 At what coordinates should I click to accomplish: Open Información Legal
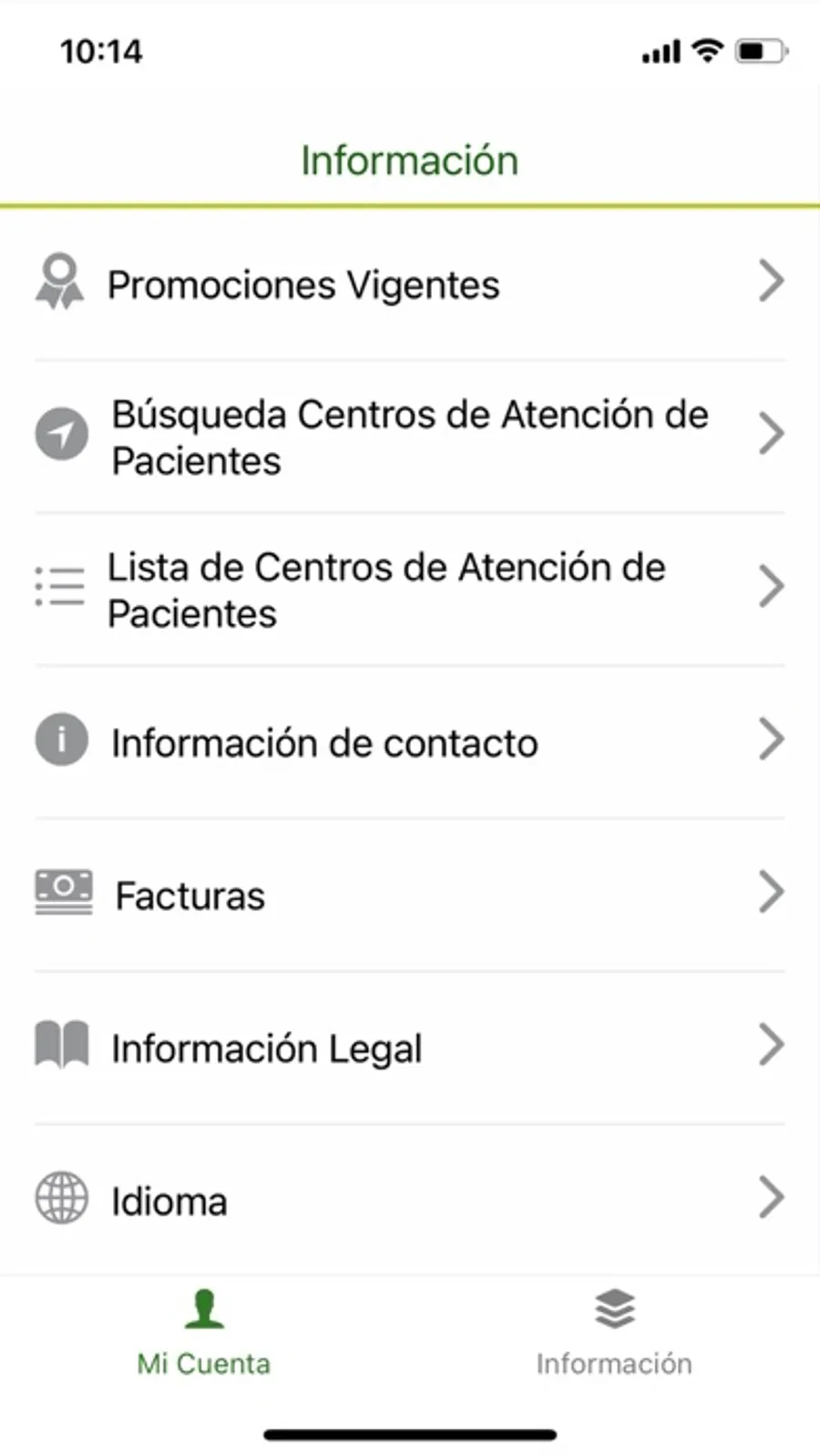click(x=410, y=1048)
